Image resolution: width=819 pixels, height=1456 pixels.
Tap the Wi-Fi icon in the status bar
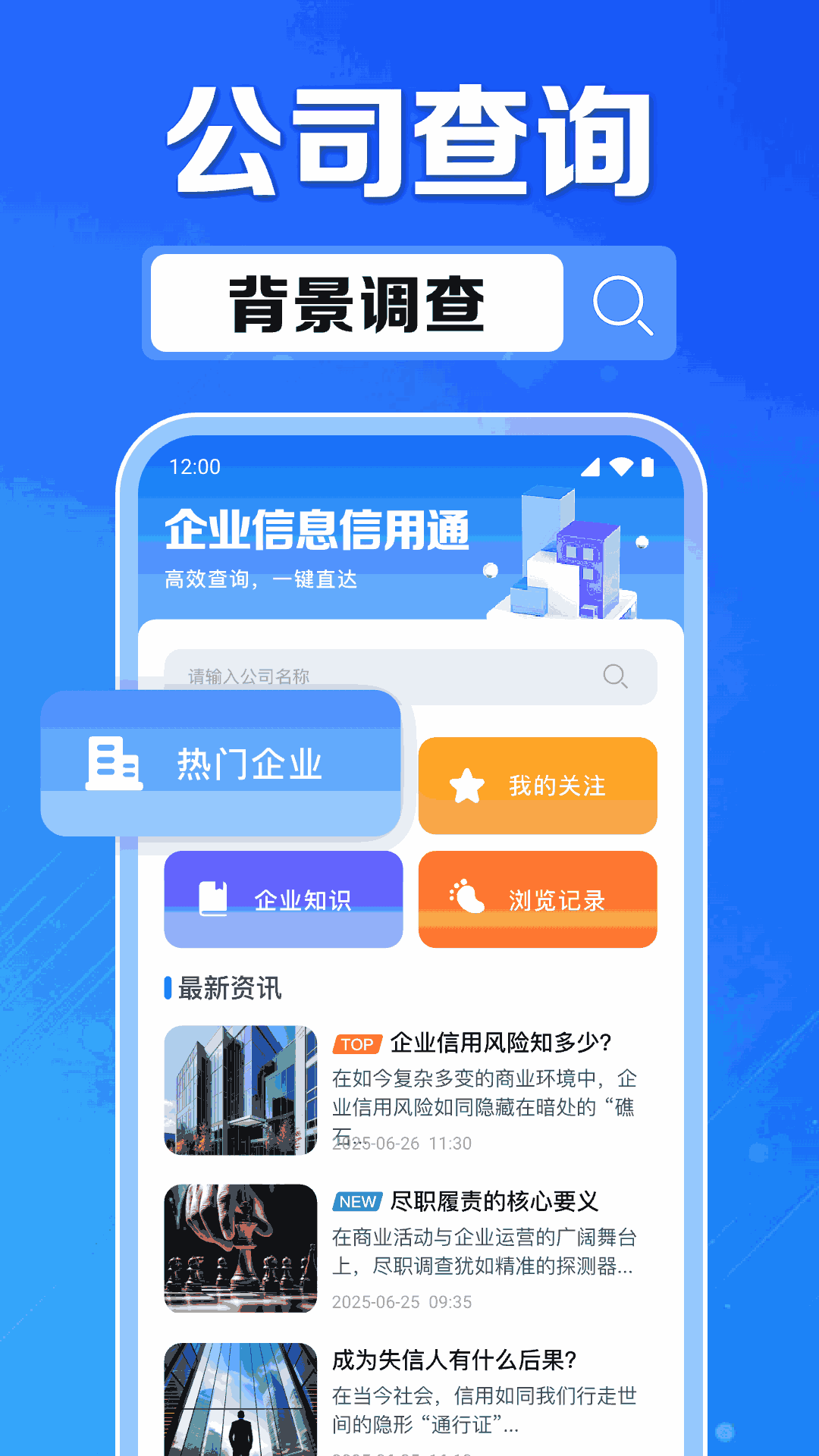[623, 468]
